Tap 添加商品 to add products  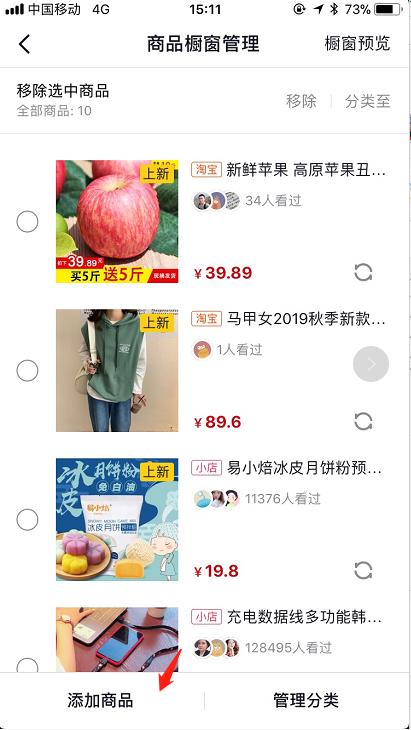[x=100, y=700]
